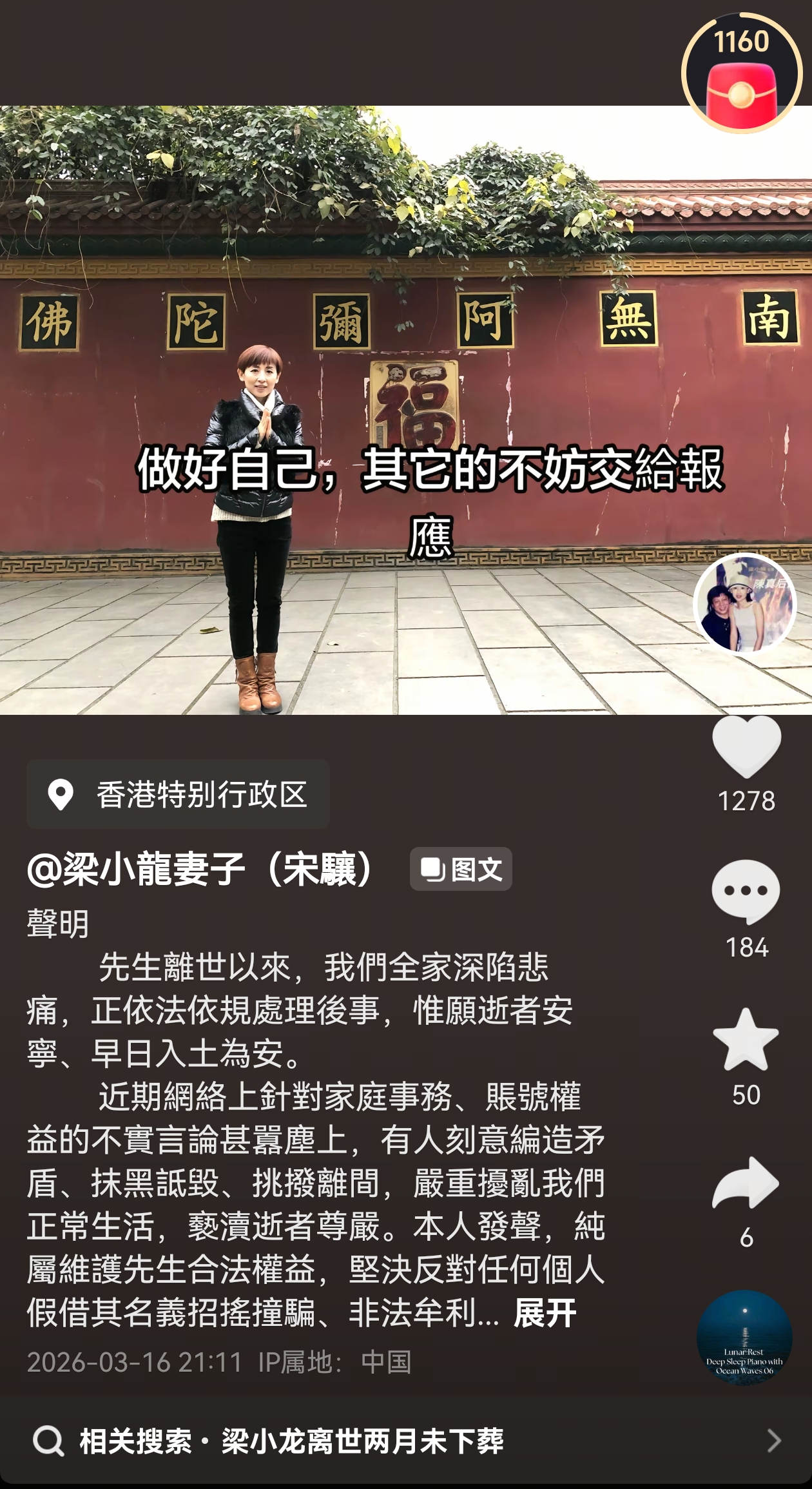Visit @梁小龍妻子（宋驥）profile from username

click(200, 869)
